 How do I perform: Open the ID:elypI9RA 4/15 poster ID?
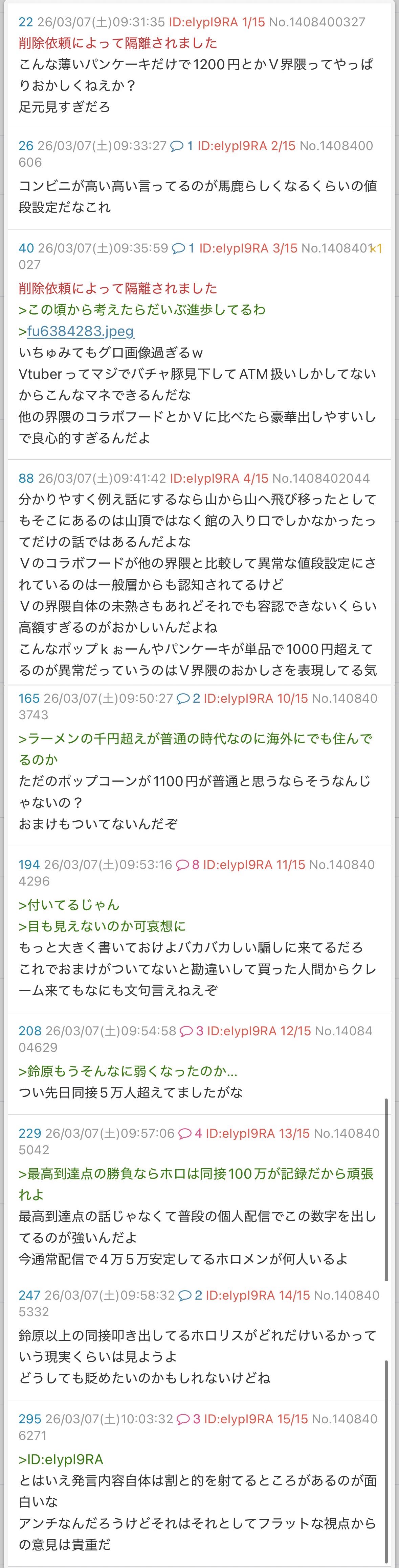point(219,478)
